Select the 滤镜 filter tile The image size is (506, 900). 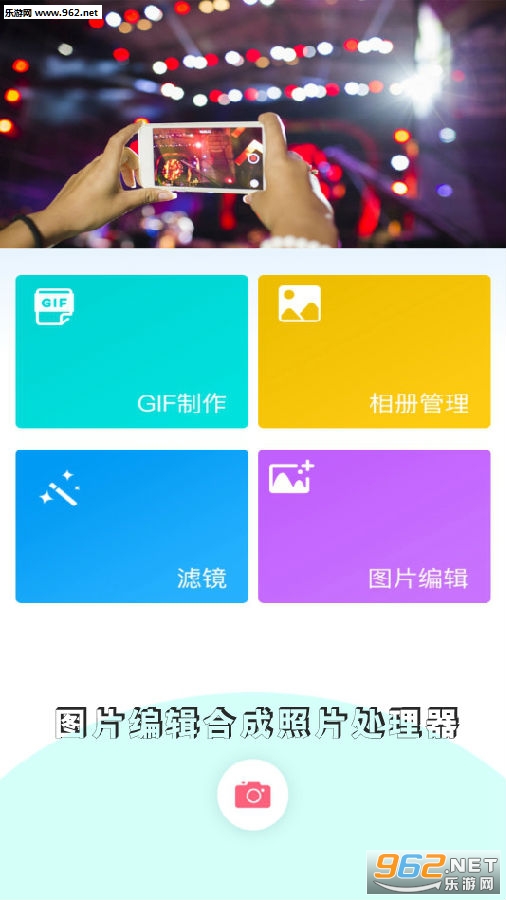tap(131, 526)
